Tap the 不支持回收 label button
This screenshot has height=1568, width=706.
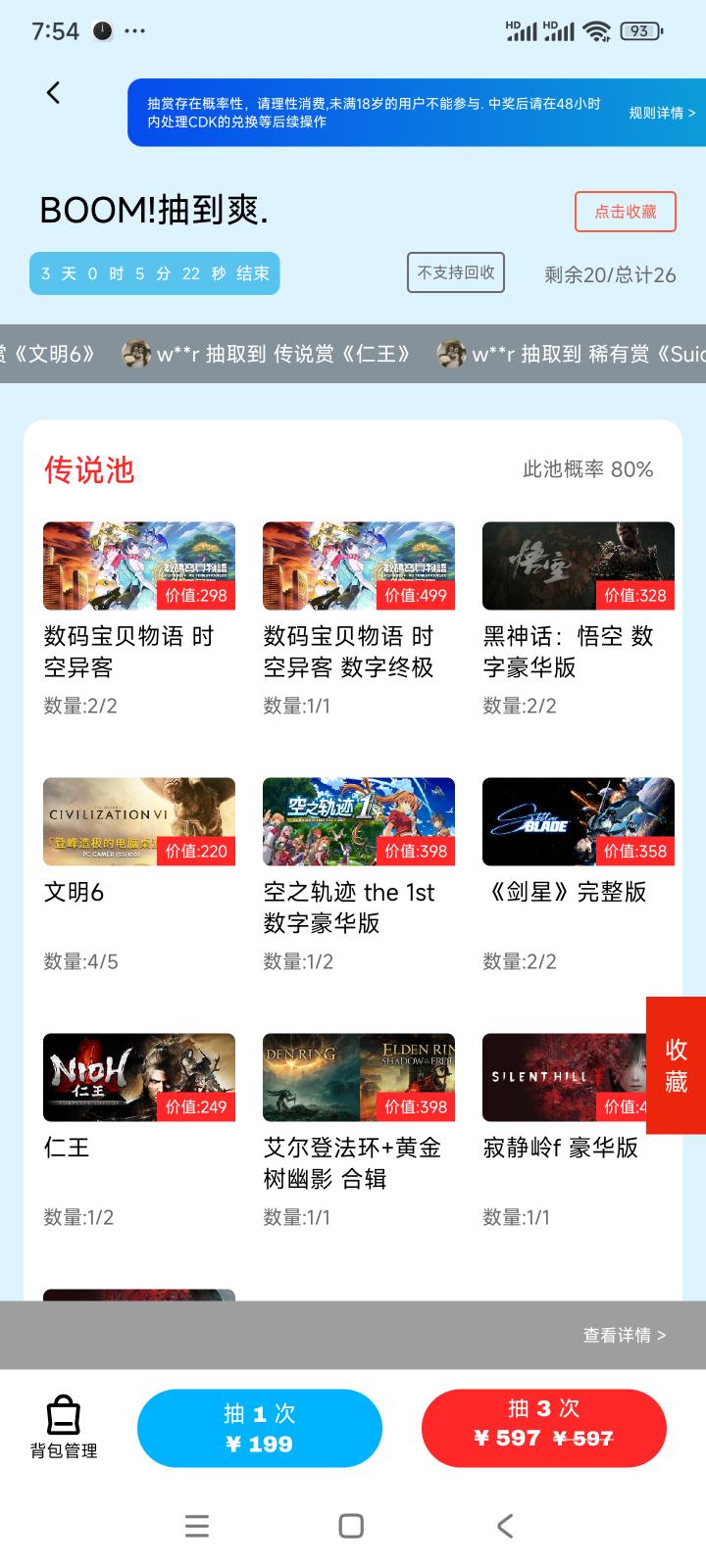click(456, 272)
